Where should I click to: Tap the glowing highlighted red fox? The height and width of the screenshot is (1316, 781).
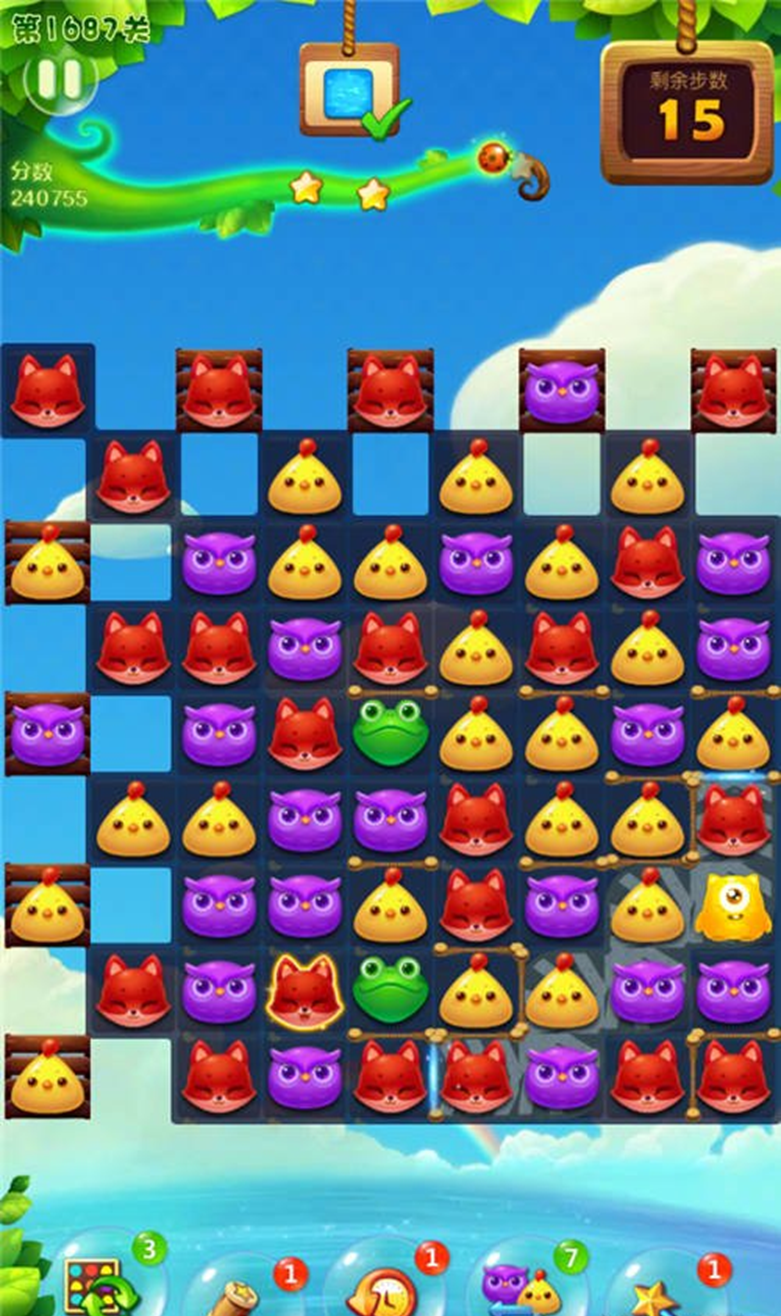click(x=304, y=991)
